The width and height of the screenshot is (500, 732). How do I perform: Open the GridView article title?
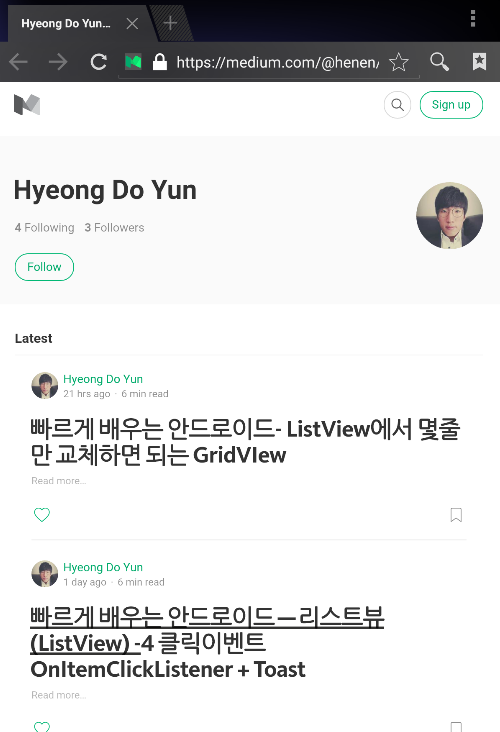point(245,442)
